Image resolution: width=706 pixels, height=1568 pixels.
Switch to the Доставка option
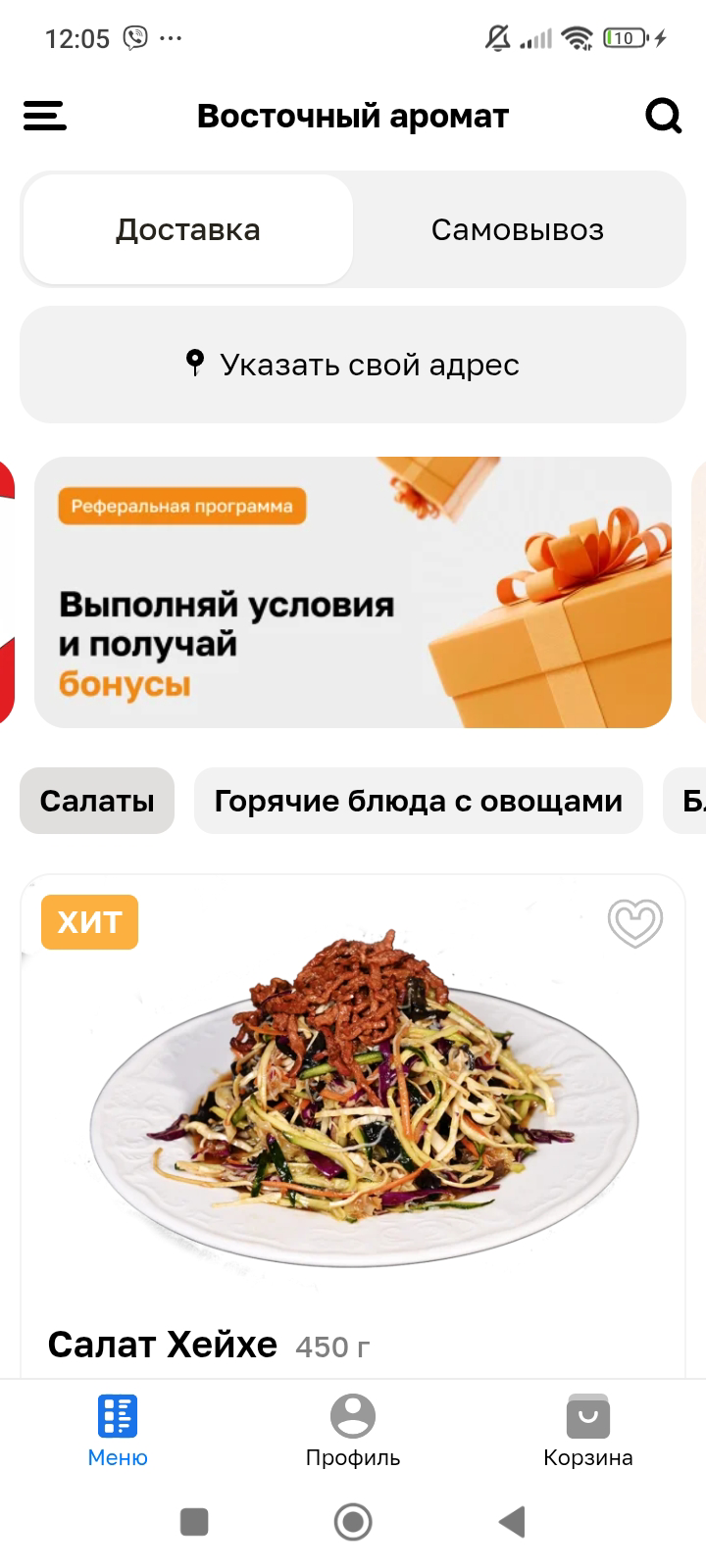[x=188, y=230]
